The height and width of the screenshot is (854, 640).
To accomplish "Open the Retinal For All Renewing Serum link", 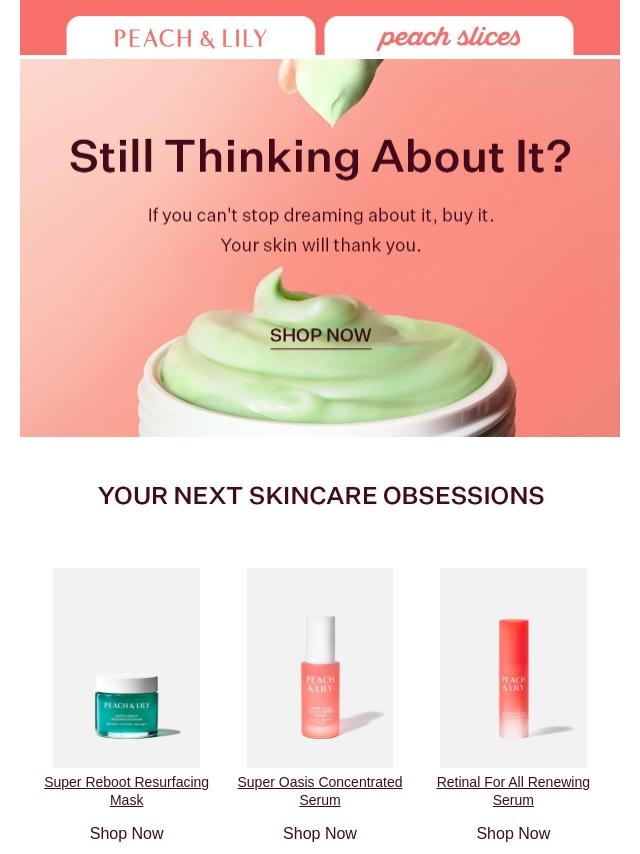I will (513, 791).
